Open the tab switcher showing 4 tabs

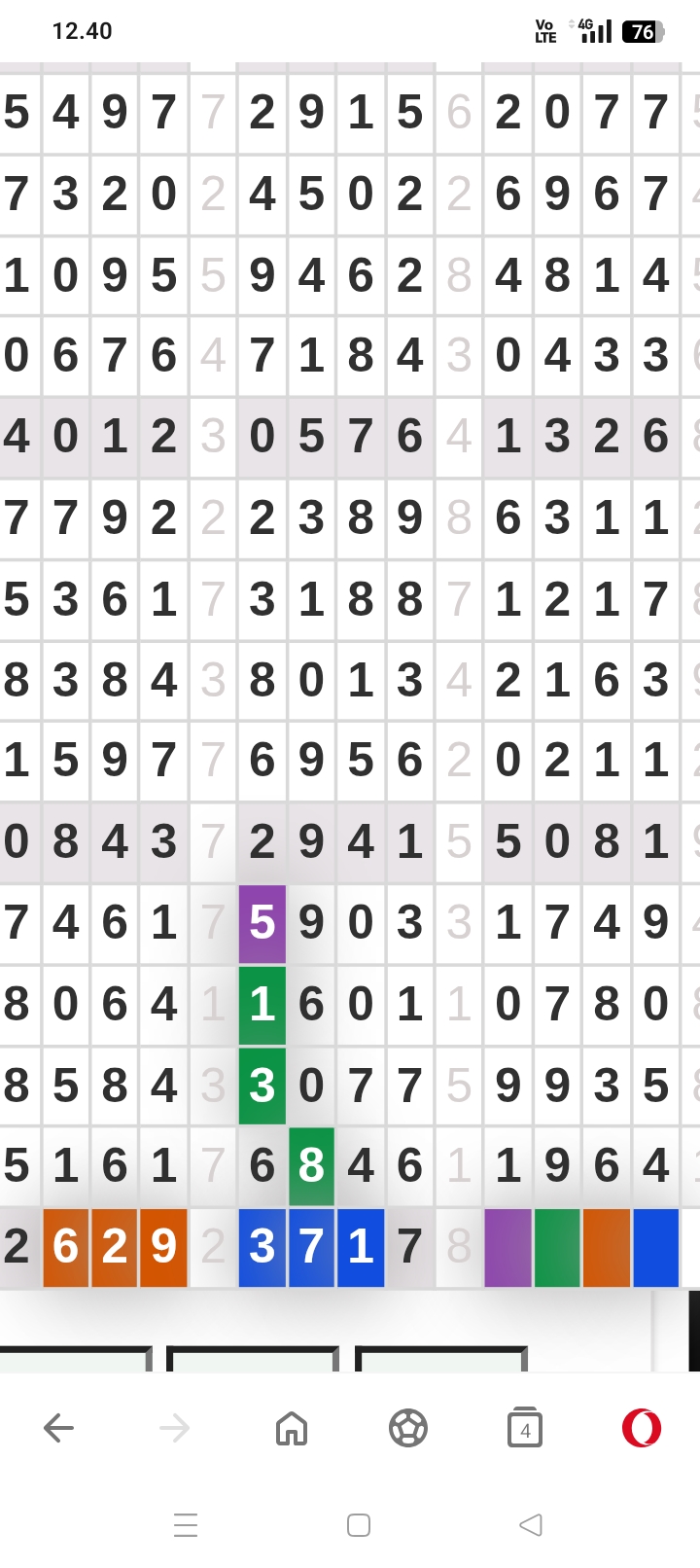[x=525, y=1428]
